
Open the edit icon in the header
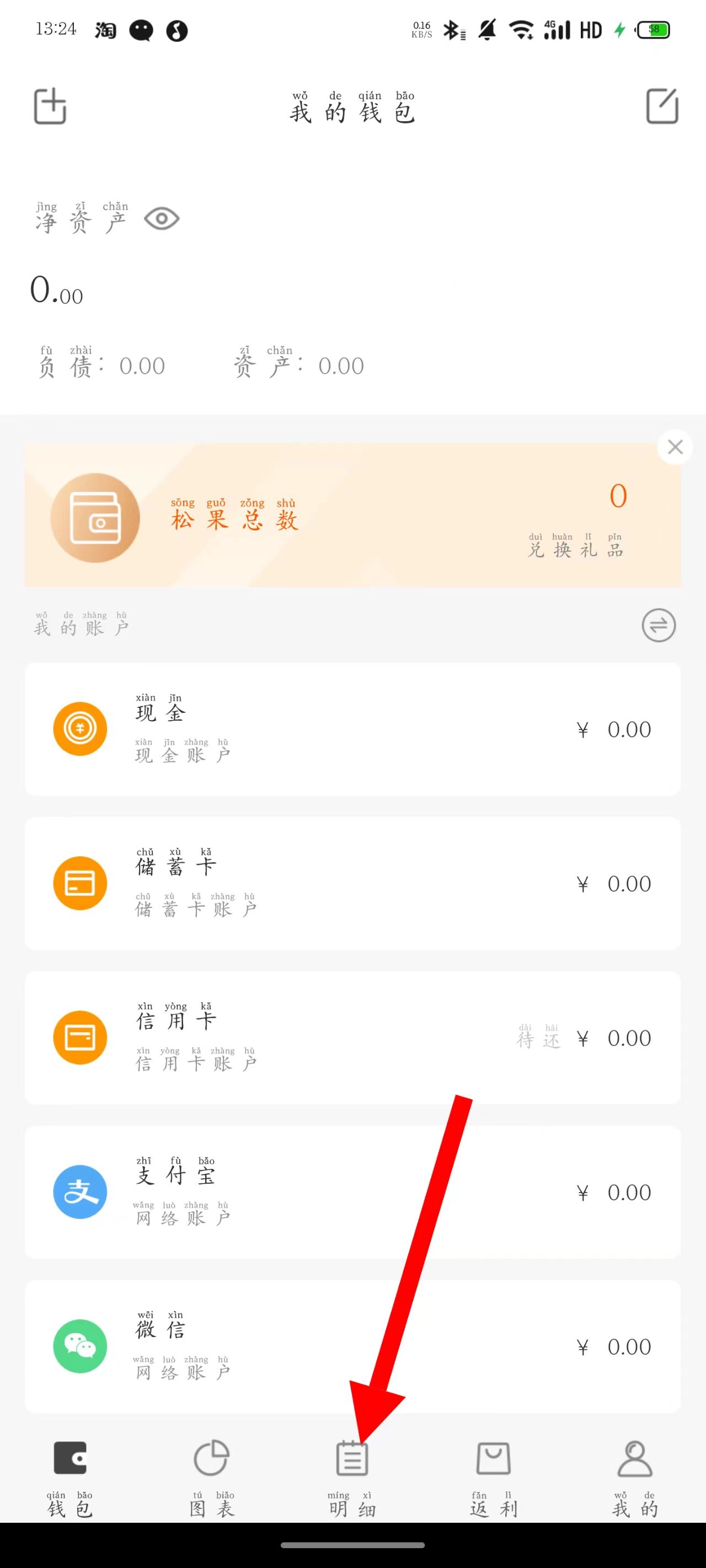coord(661,106)
